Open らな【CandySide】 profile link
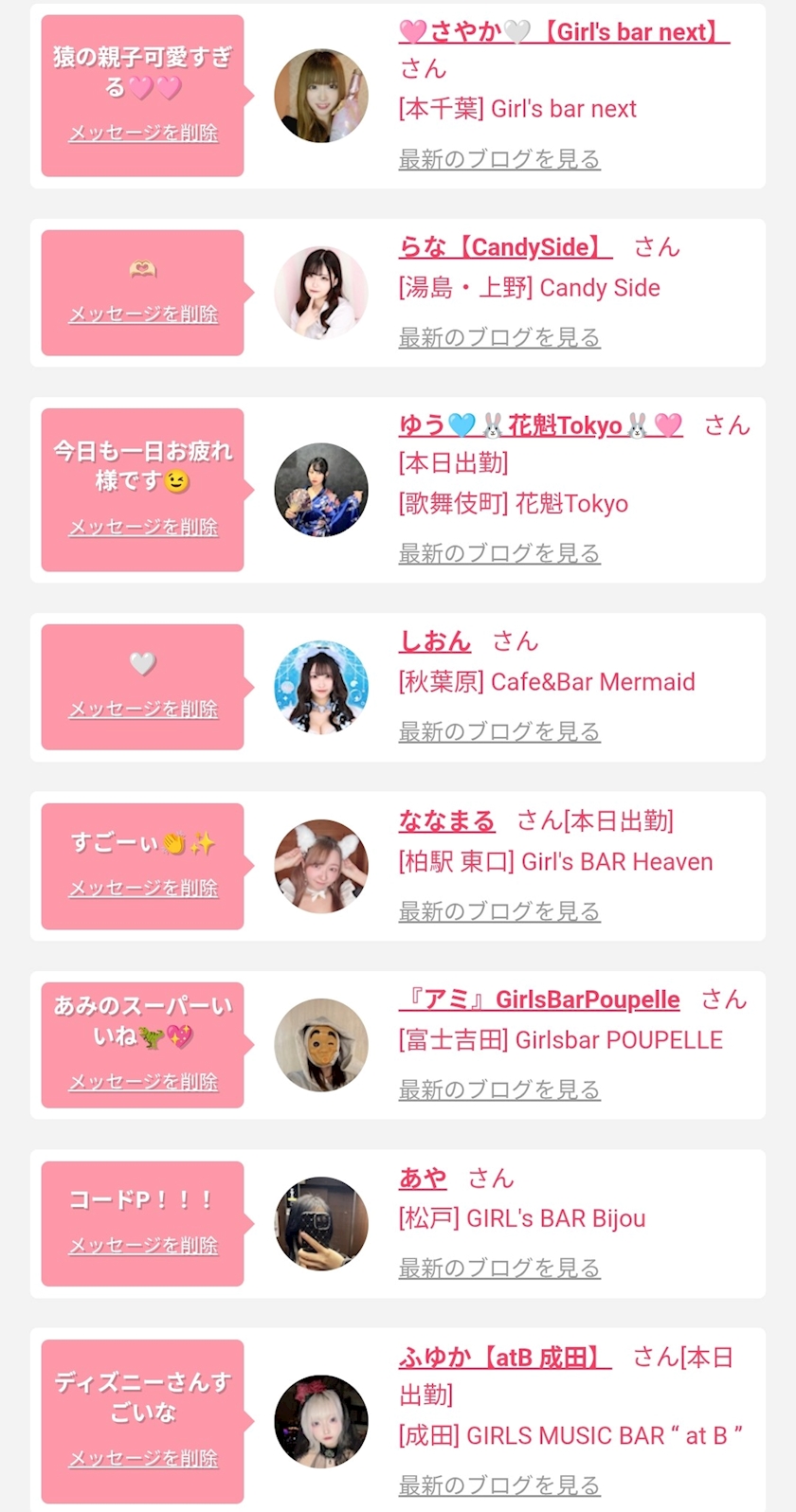The width and height of the screenshot is (796, 1512). click(505, 247)
